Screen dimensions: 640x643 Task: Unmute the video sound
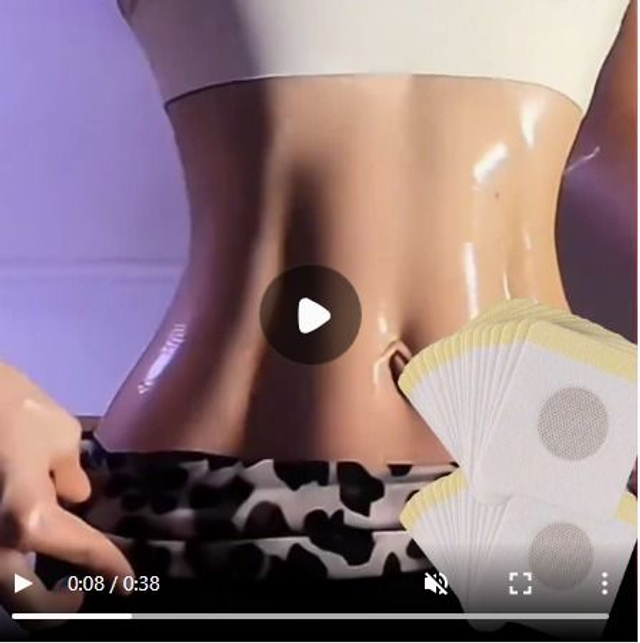pos(436,584)
